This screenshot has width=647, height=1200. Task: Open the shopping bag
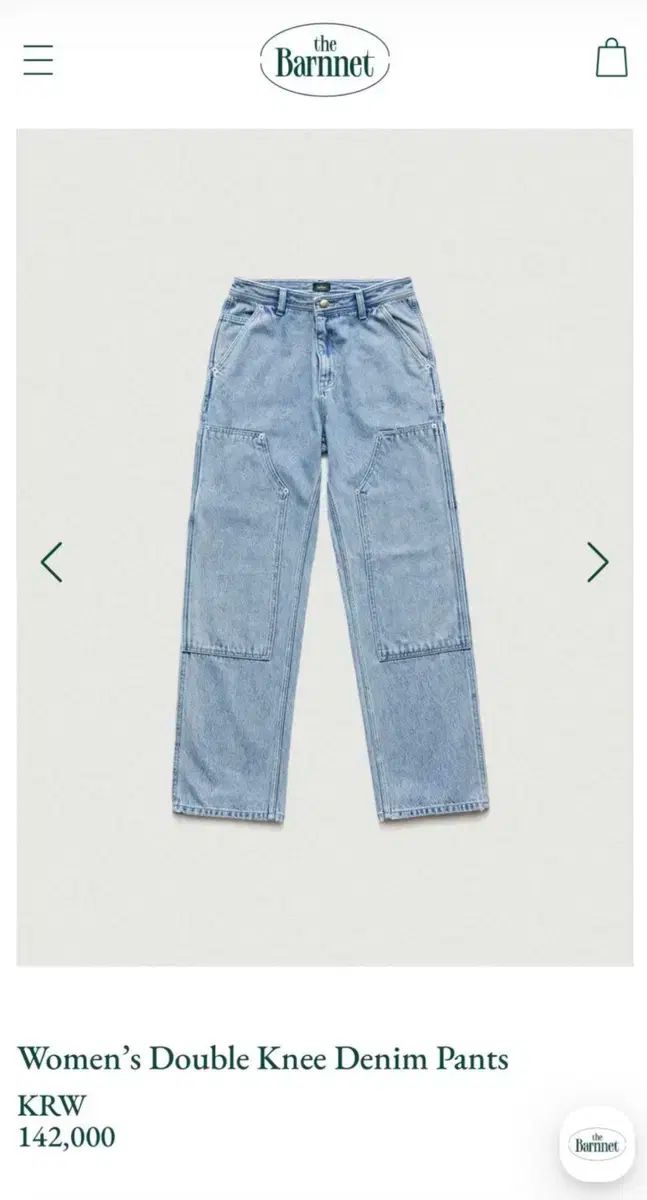[x=611, y=58]
